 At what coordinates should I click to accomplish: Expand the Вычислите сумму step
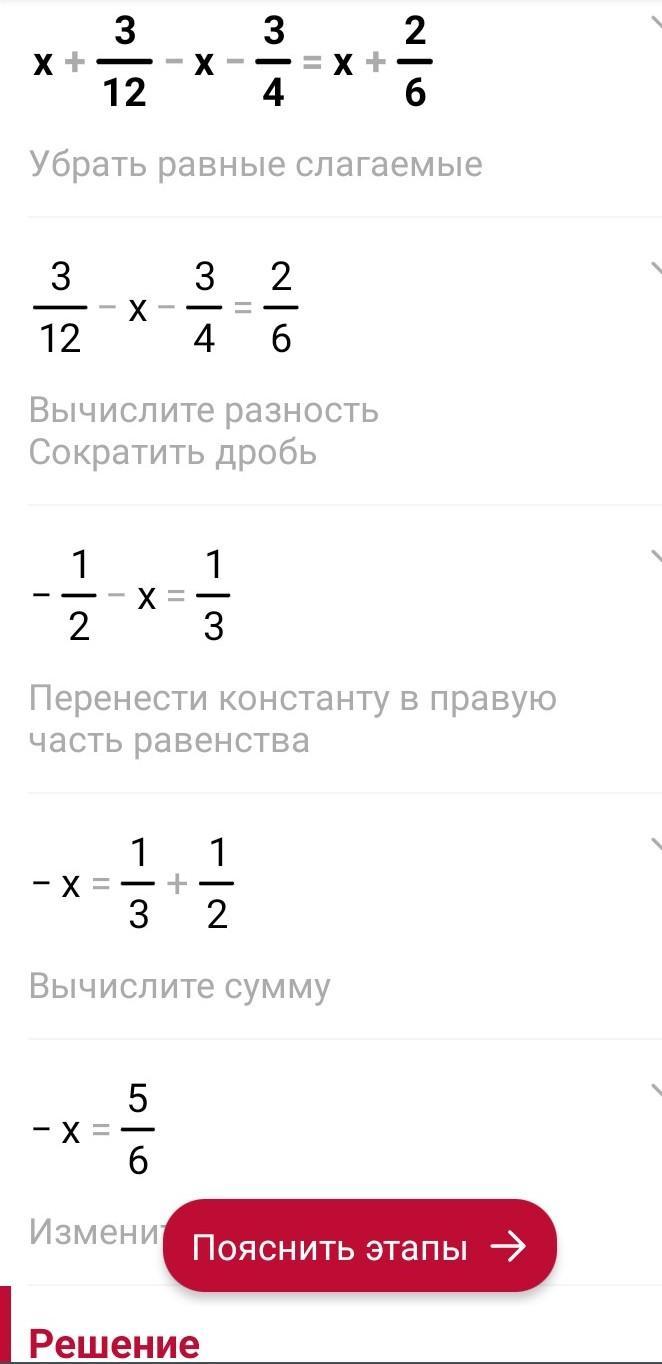click(x=655, y=844)
